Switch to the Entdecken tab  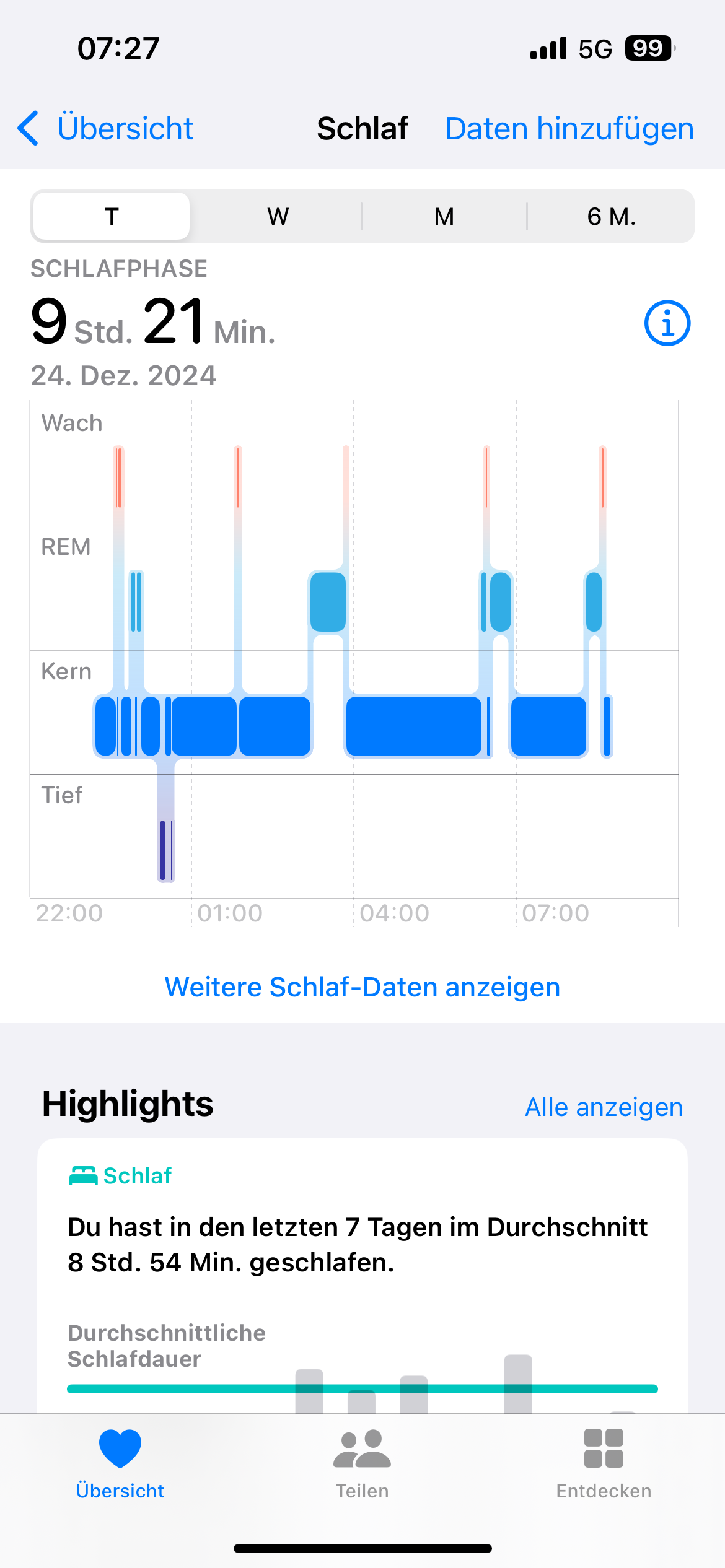pyautogui.click(x=604, y=1464)
